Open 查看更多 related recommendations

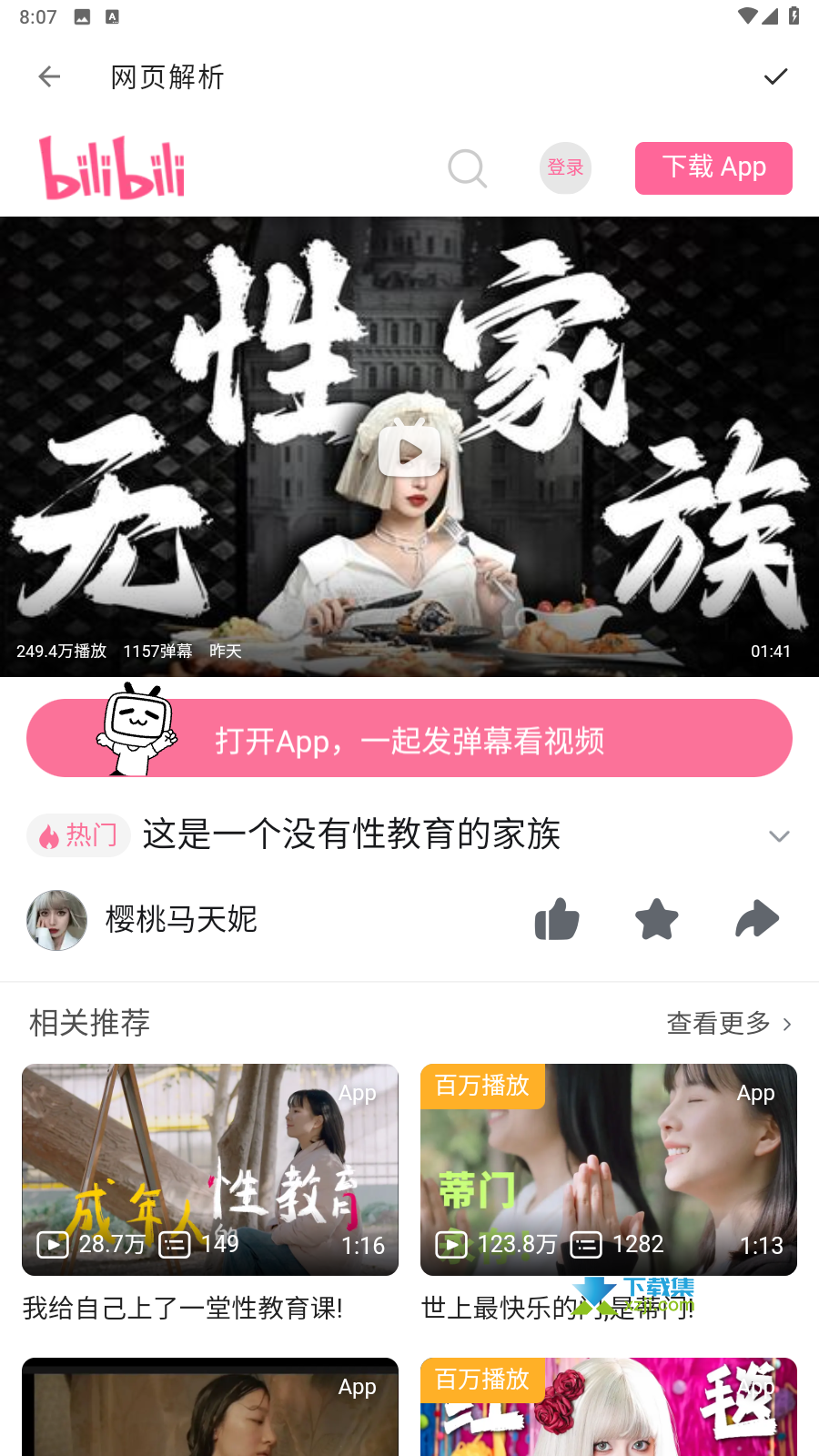click(x=730, y=1024)
